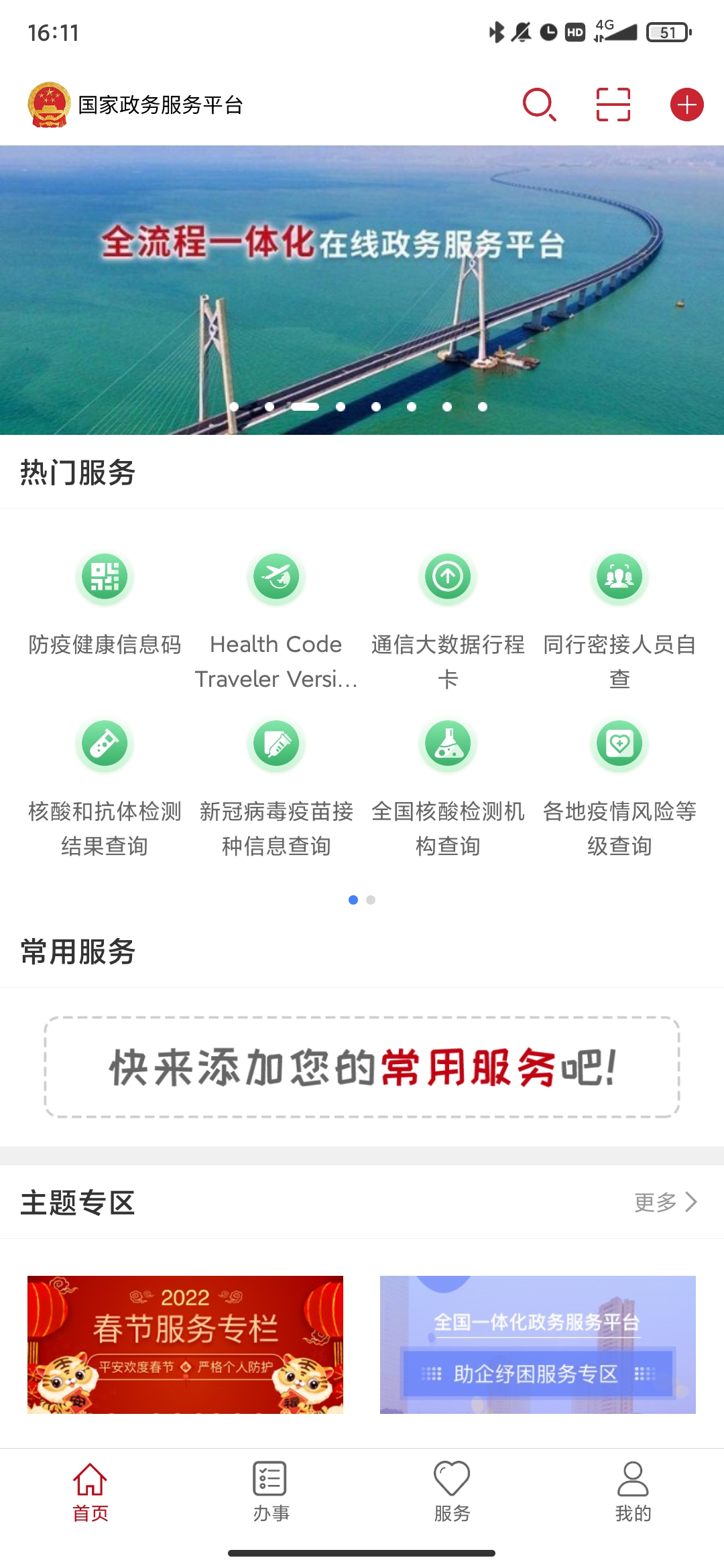Open the search icon
The height and width of the screenshot is (1568, 724).
[540, 105]
